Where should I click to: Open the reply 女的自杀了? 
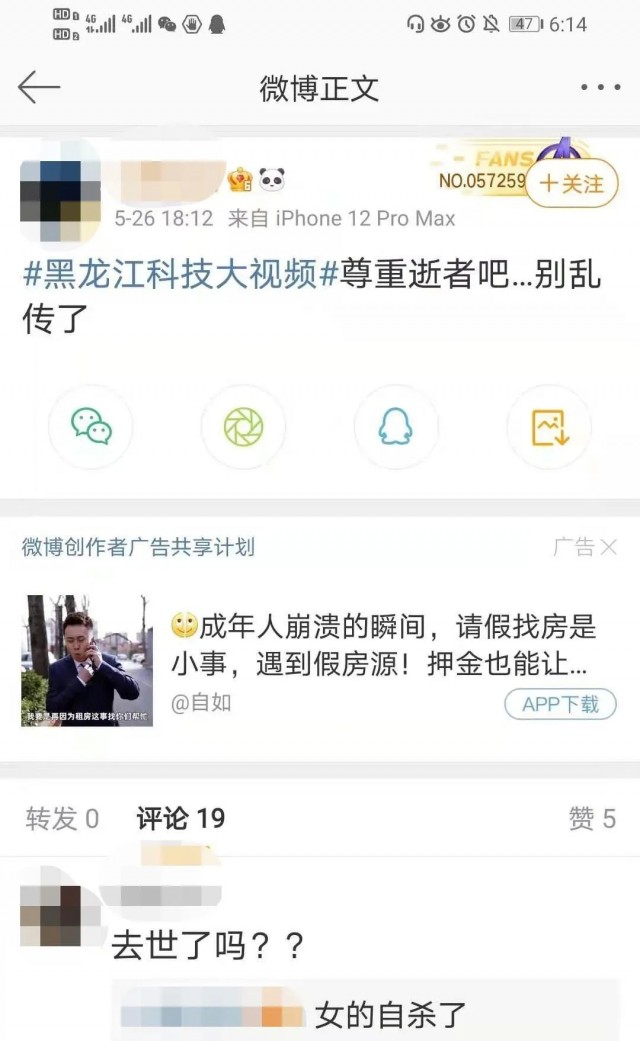[390, 1014]
